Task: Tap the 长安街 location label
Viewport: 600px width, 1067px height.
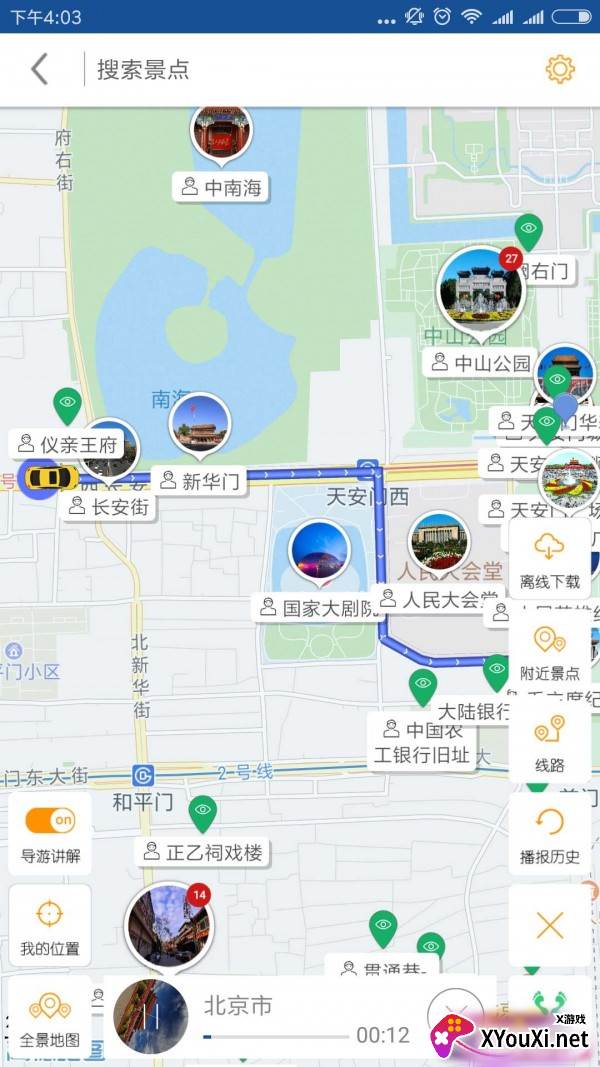Action: click(x=109, y=507)
